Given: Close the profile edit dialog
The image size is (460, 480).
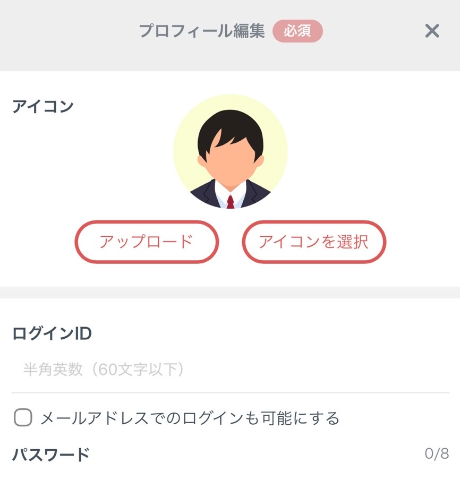Looking at the screenshot, I should (432, 31).
